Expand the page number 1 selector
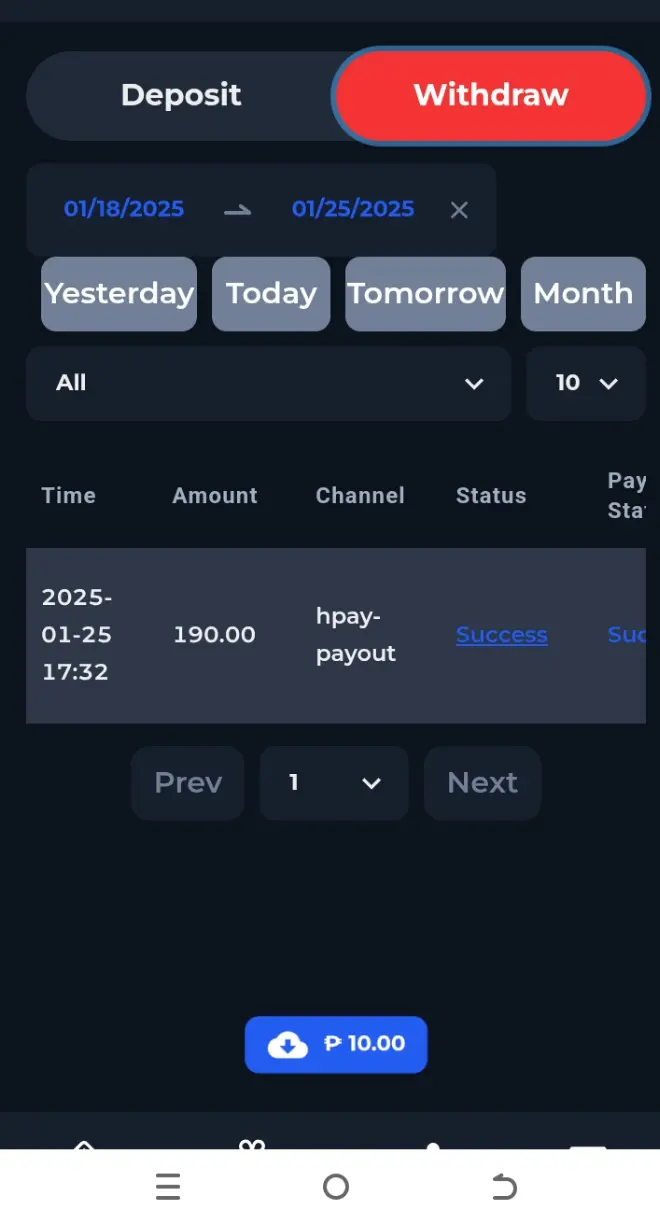660x1224 pixels. [334, 783]
